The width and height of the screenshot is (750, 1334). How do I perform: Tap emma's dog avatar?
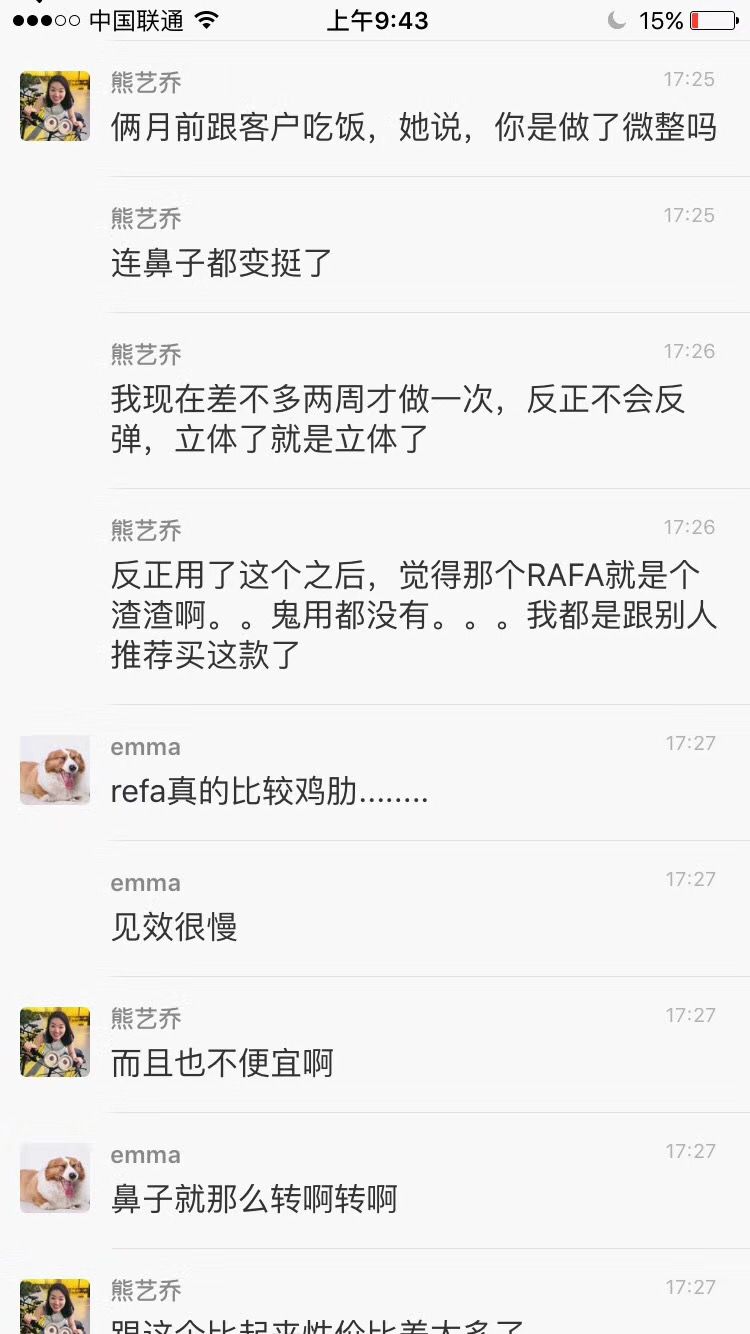pyautogui.click(x=54, y=770)
